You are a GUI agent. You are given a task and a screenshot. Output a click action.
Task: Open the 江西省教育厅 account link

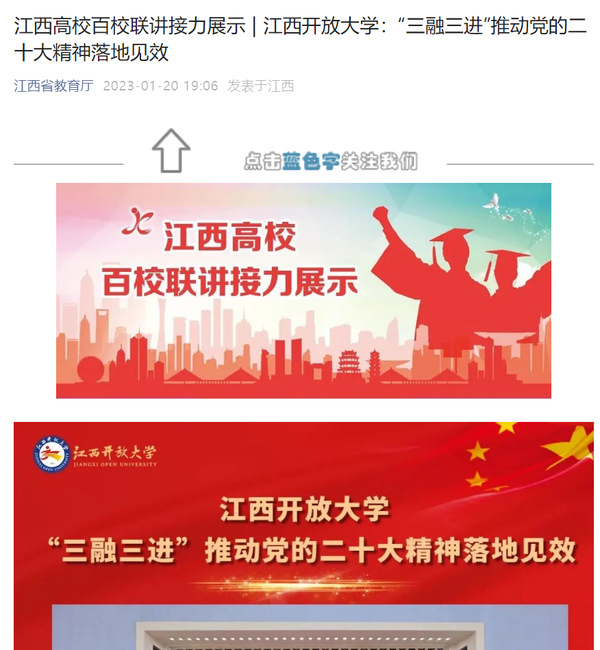click(53, 86)
